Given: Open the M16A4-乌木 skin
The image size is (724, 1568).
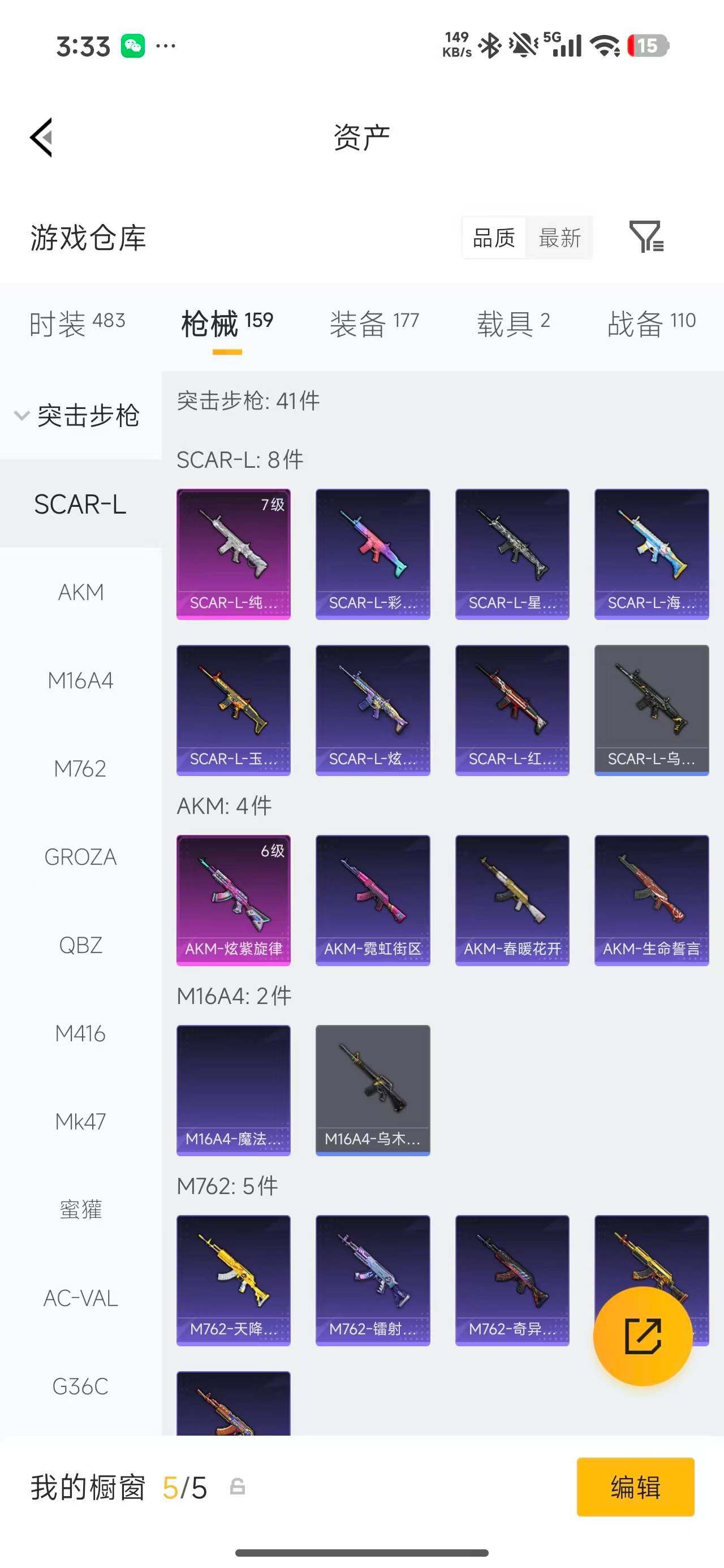Looking at the screenshot, I should pos(373,1090).
